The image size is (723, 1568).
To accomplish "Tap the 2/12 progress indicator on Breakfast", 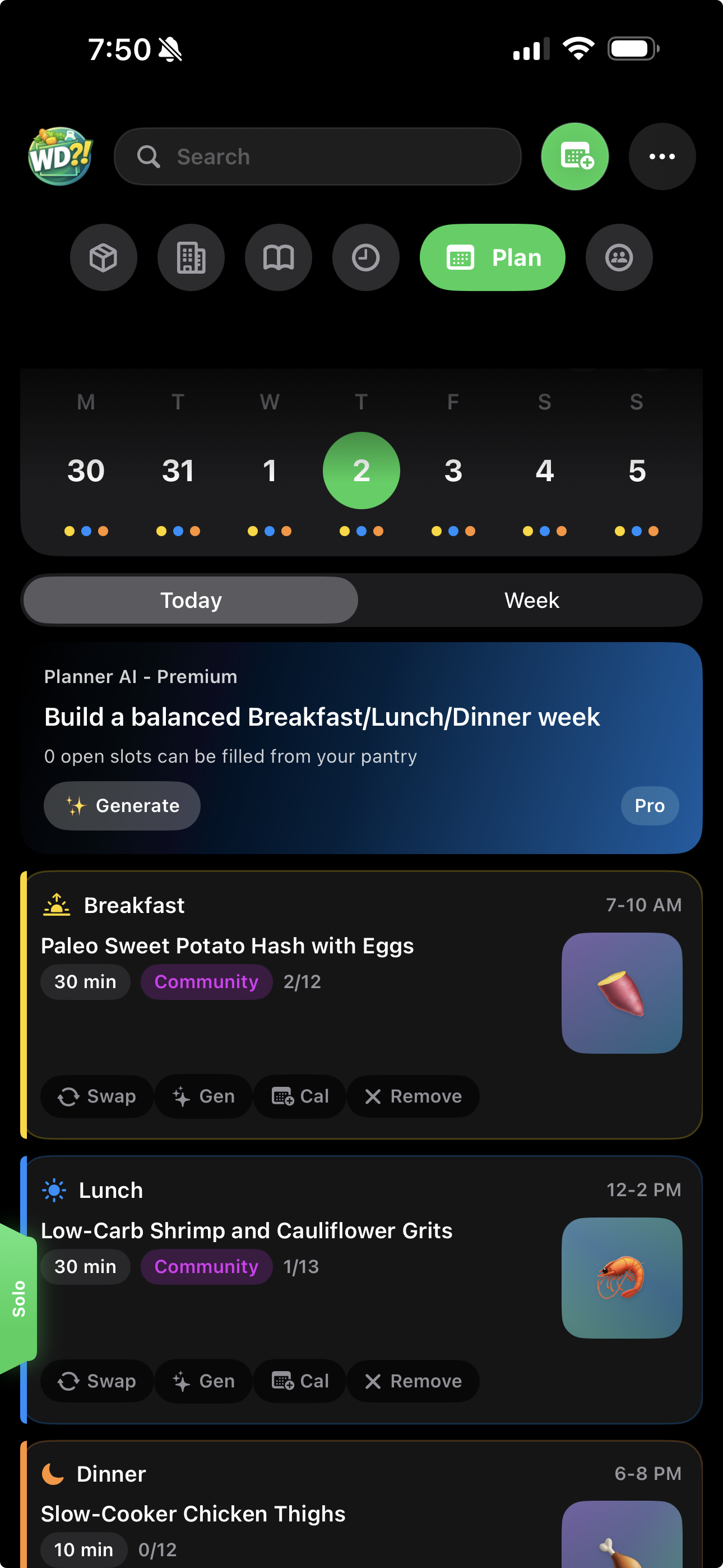I will pyautogui.click(x=302, y=981).
